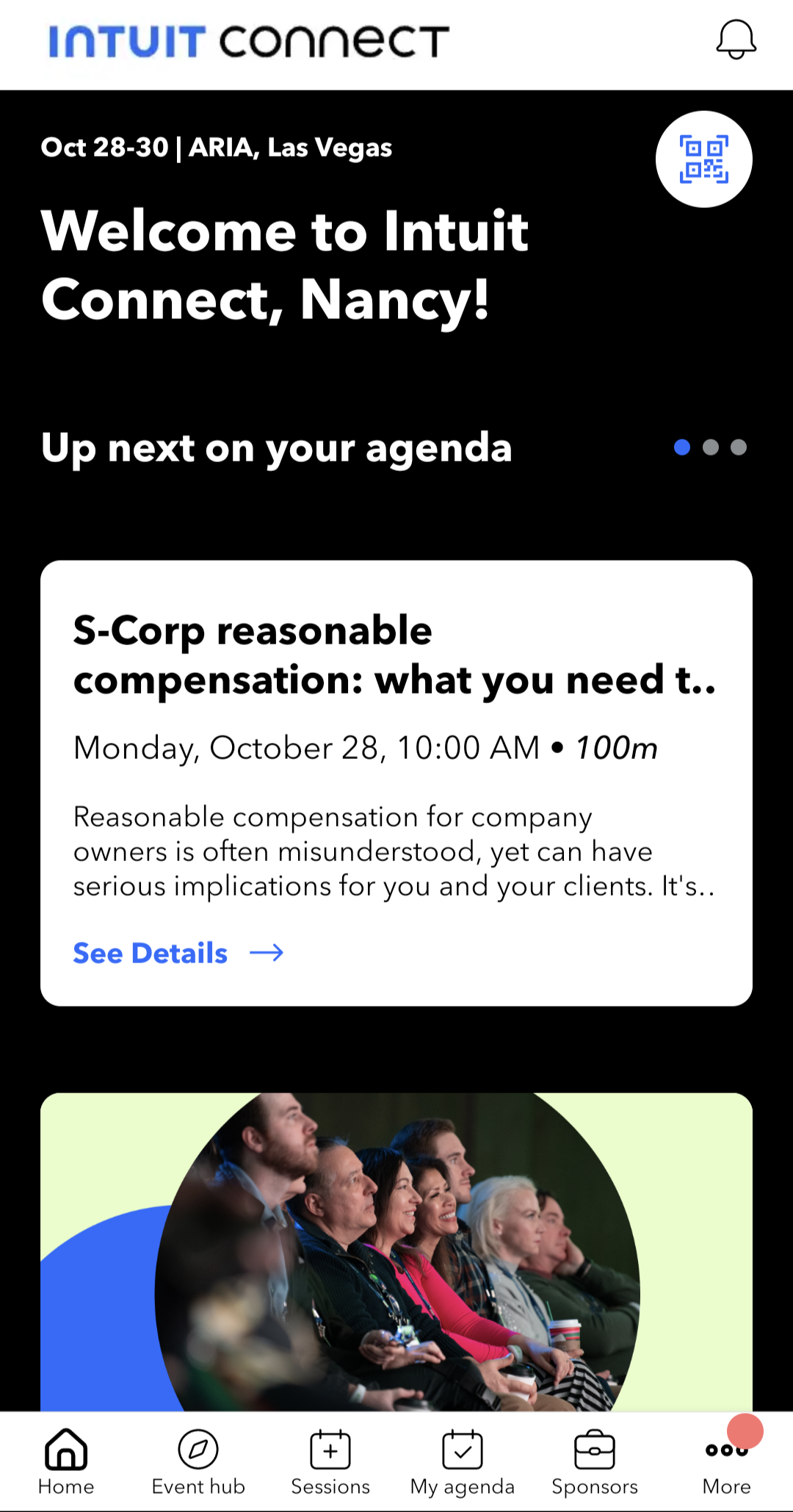
Task: Open the Sessions tab
Action: tap(330, 1462)
